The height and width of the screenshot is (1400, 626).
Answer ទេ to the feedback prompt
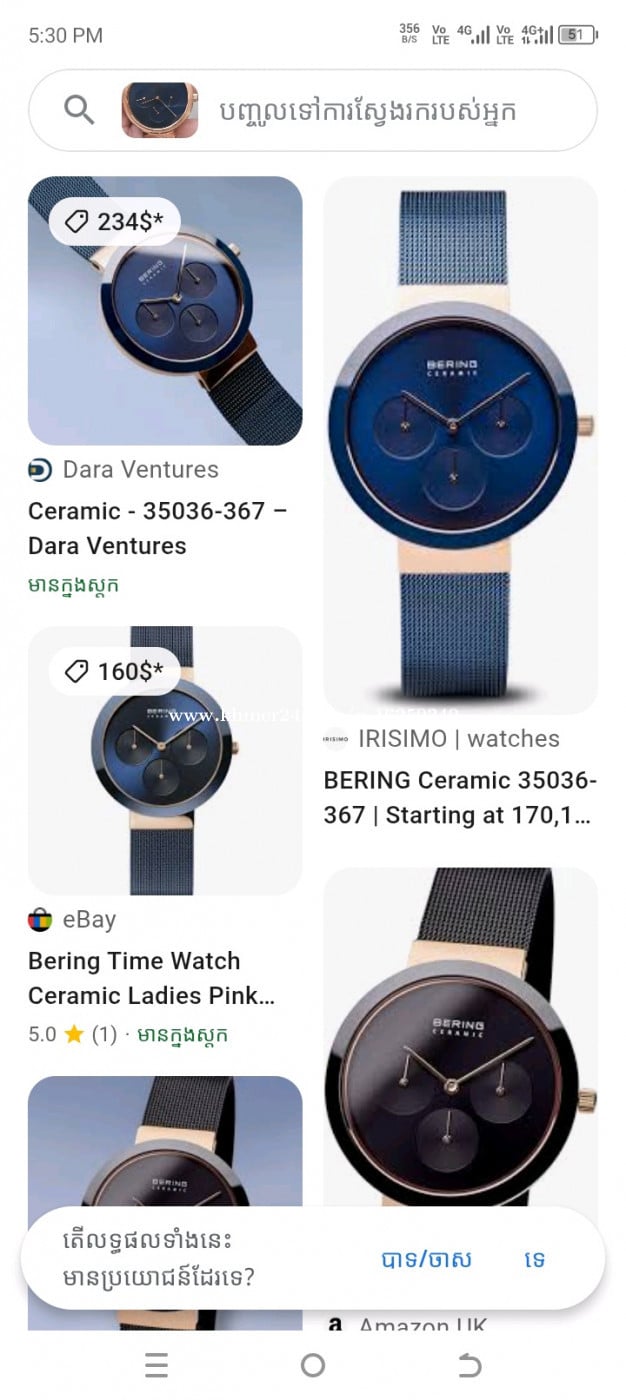535,1260
